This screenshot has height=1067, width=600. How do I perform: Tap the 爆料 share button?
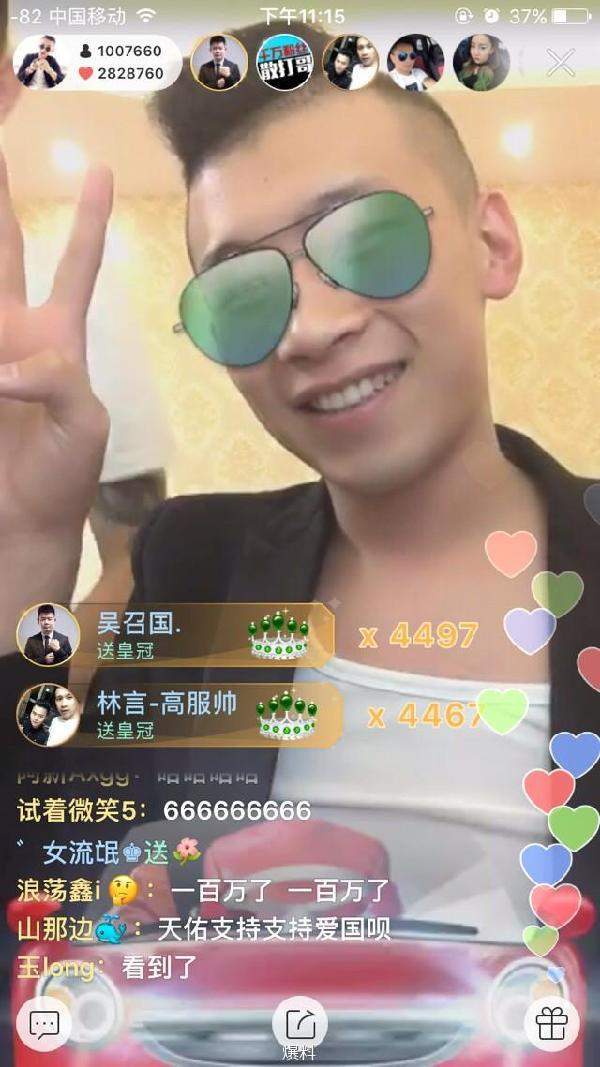[x=299, y=1024]
